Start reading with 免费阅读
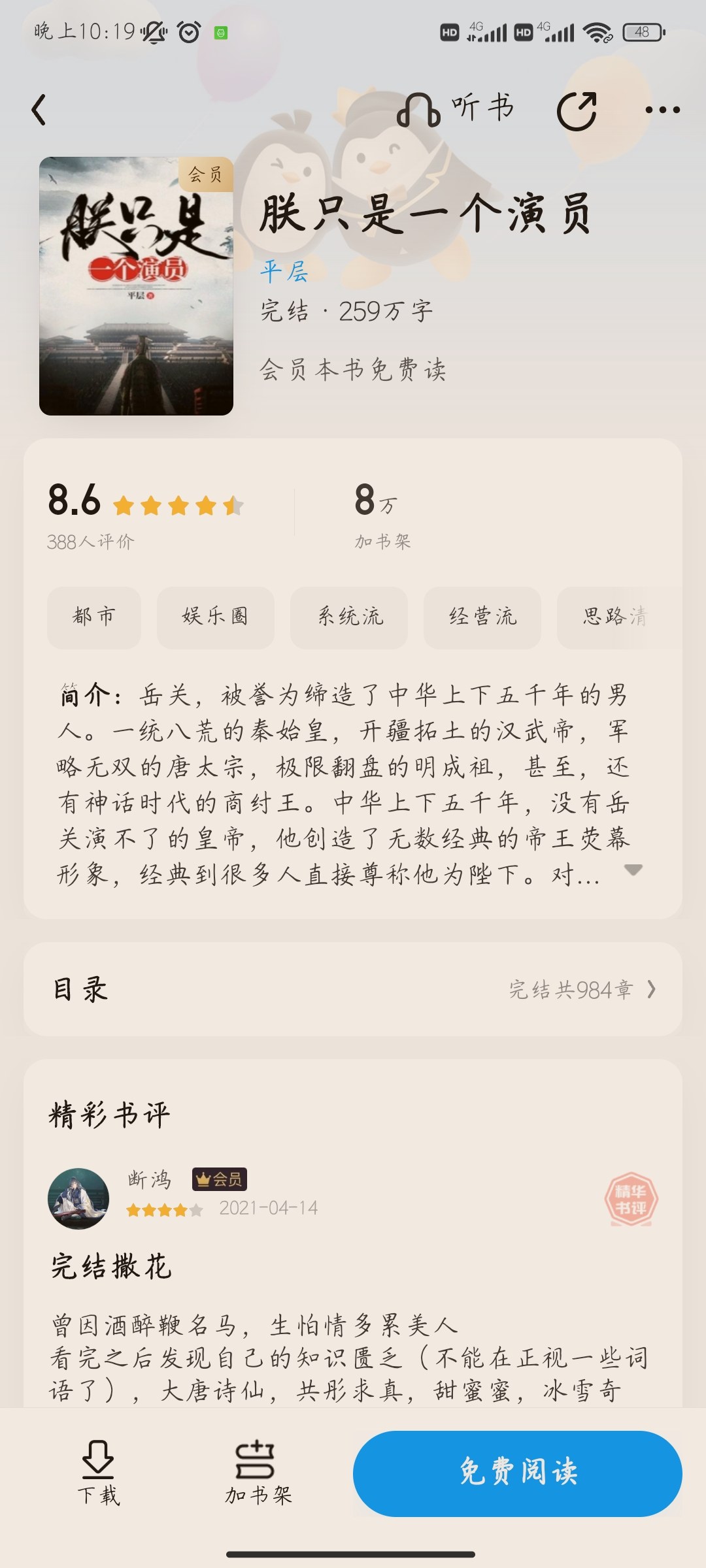This screenshot has width=706, height=1568. pos(518,1473)
